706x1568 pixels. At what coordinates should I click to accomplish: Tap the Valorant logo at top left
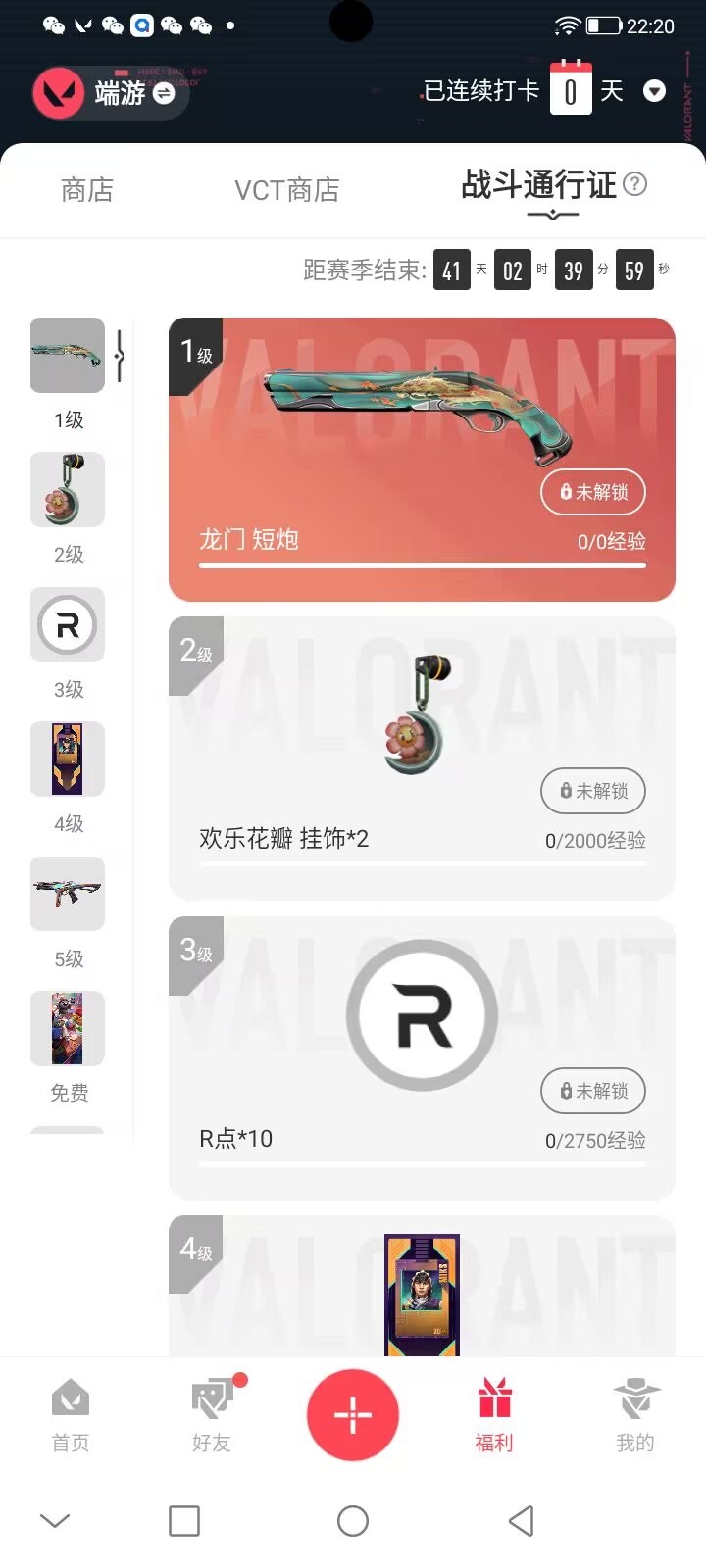click(58, 90)
